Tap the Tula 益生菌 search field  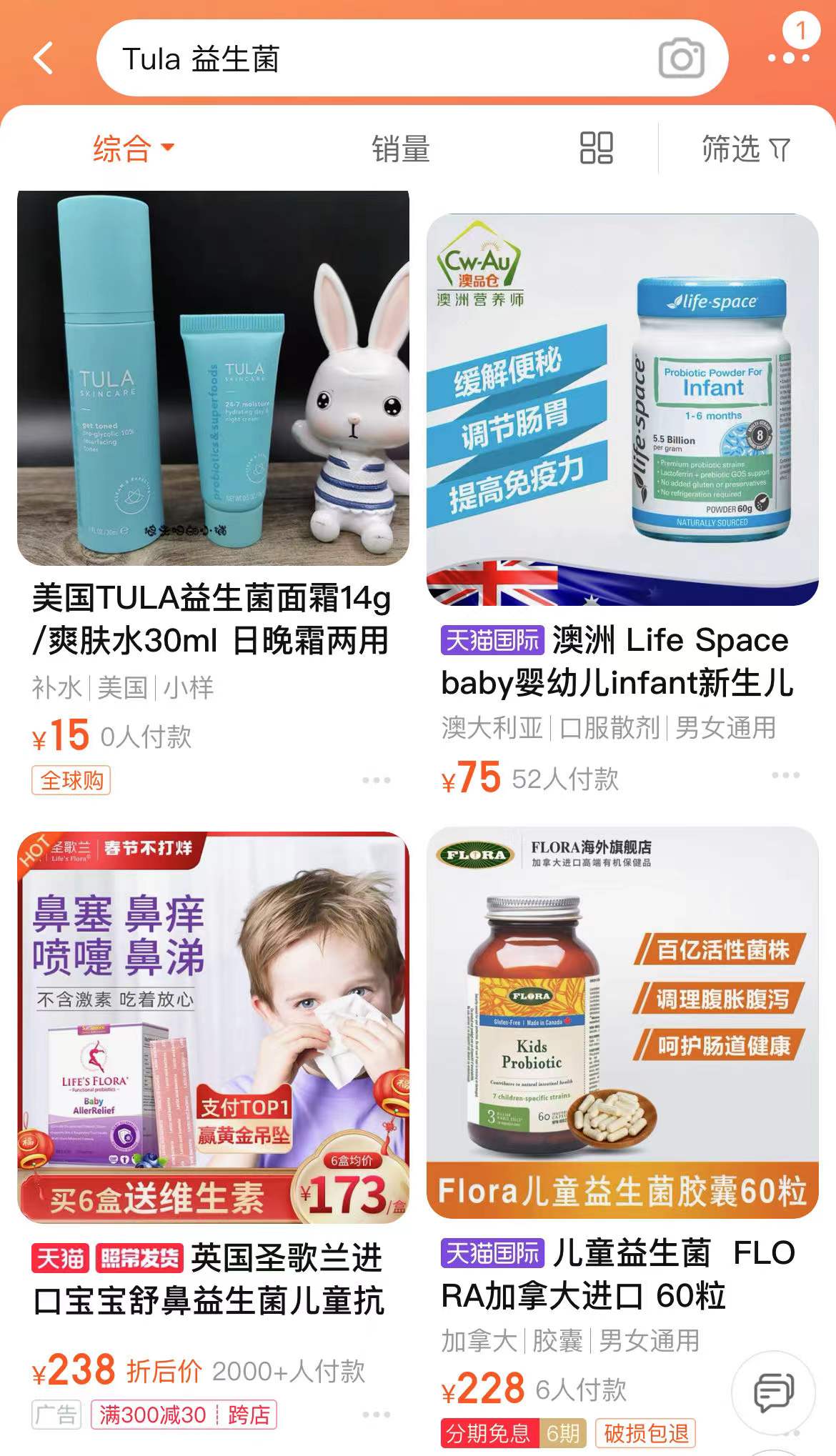pos(372,59)
